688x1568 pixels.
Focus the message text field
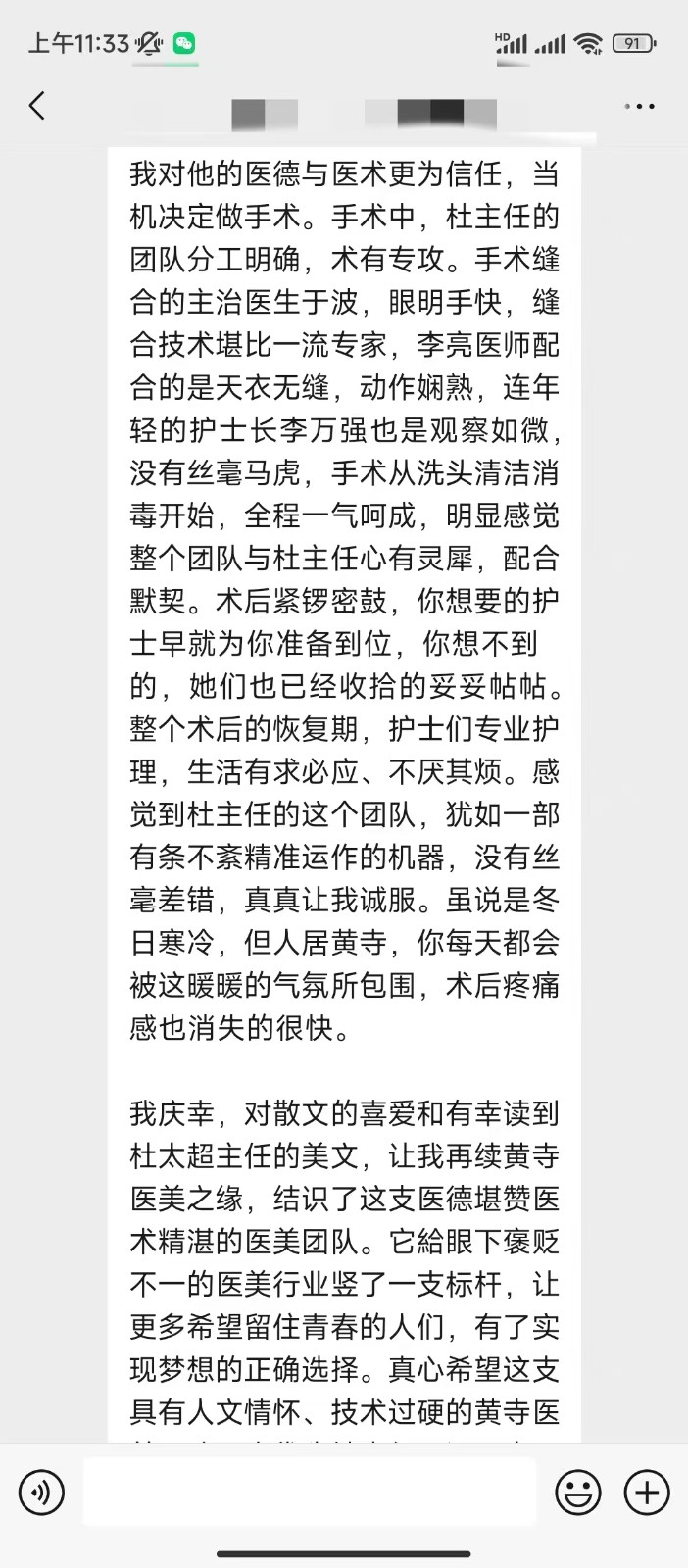point(309,1492)
